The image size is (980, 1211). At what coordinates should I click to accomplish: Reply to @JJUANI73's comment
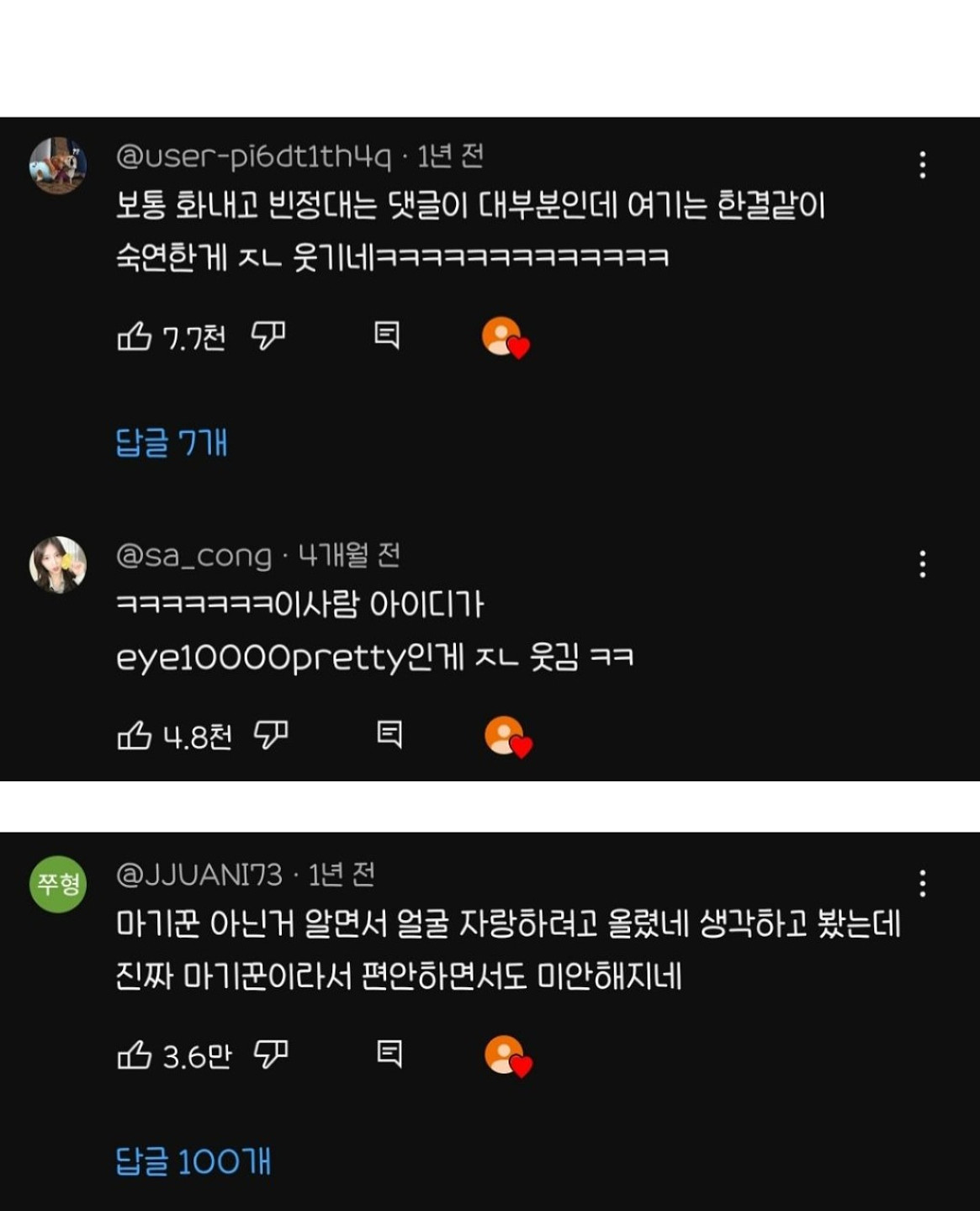click(x=389, y=1054)
